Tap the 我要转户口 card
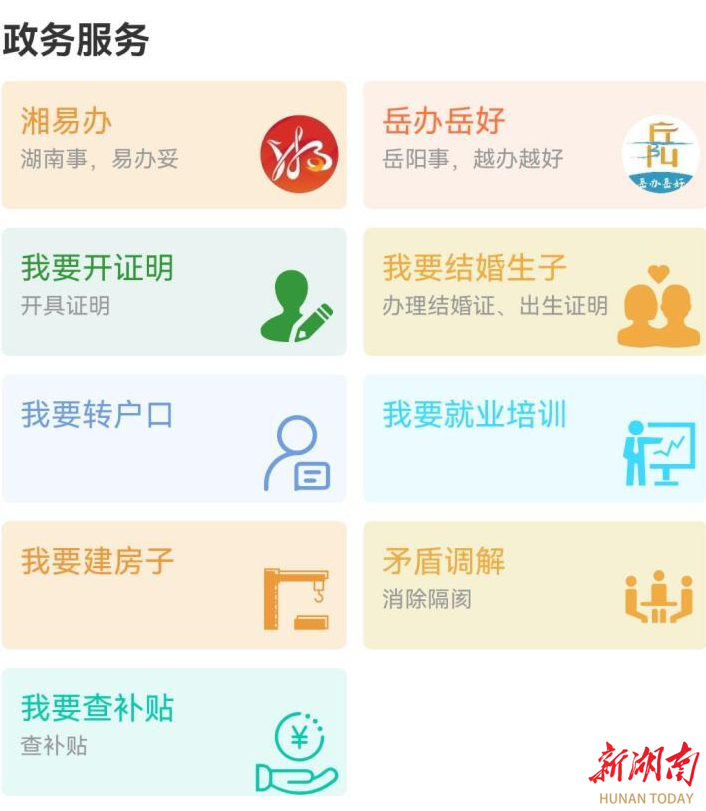Screen dimensions: 706x811 click(x=174, y=438)
